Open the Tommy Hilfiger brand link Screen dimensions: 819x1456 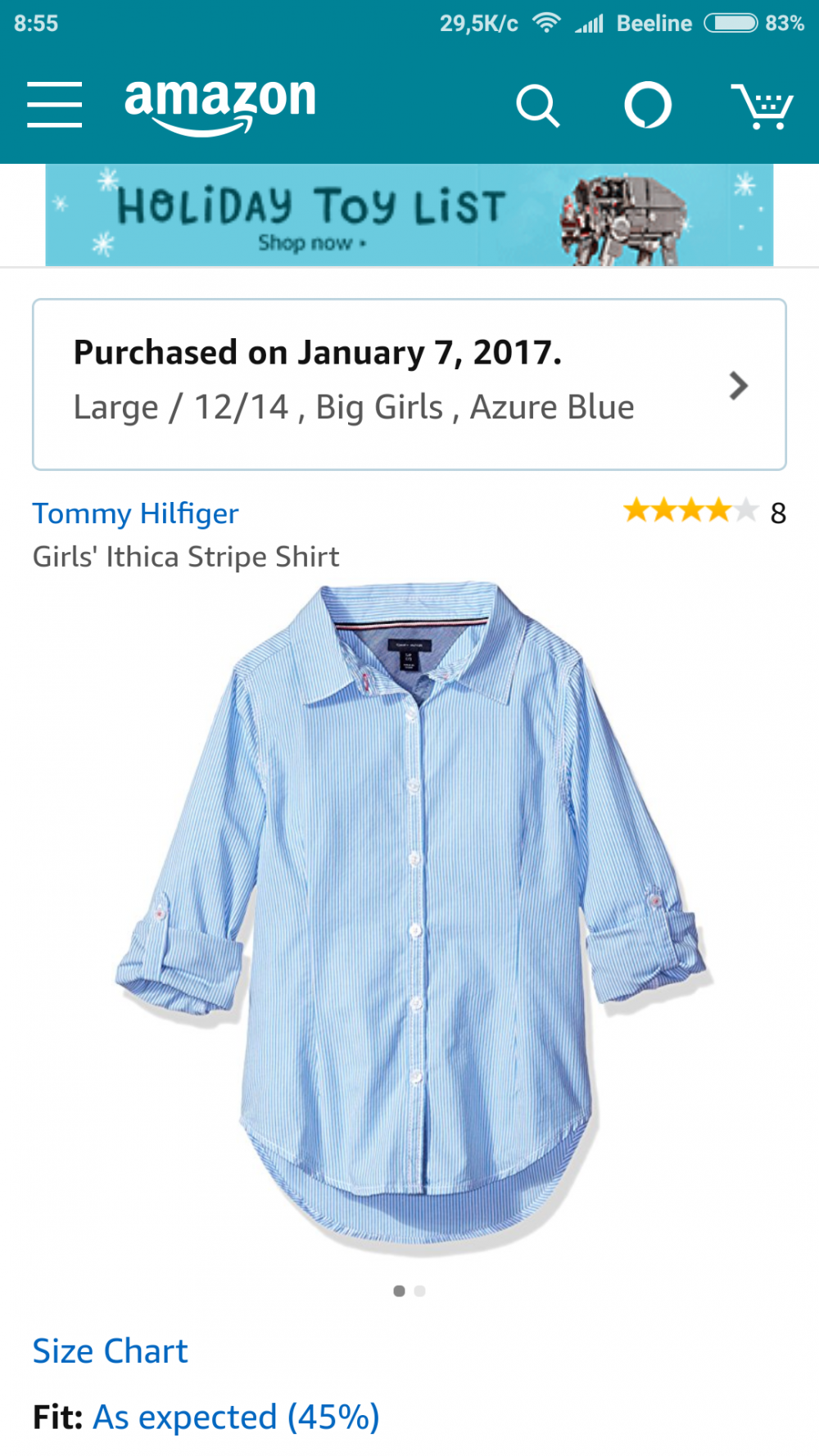(x=135, y=513)
